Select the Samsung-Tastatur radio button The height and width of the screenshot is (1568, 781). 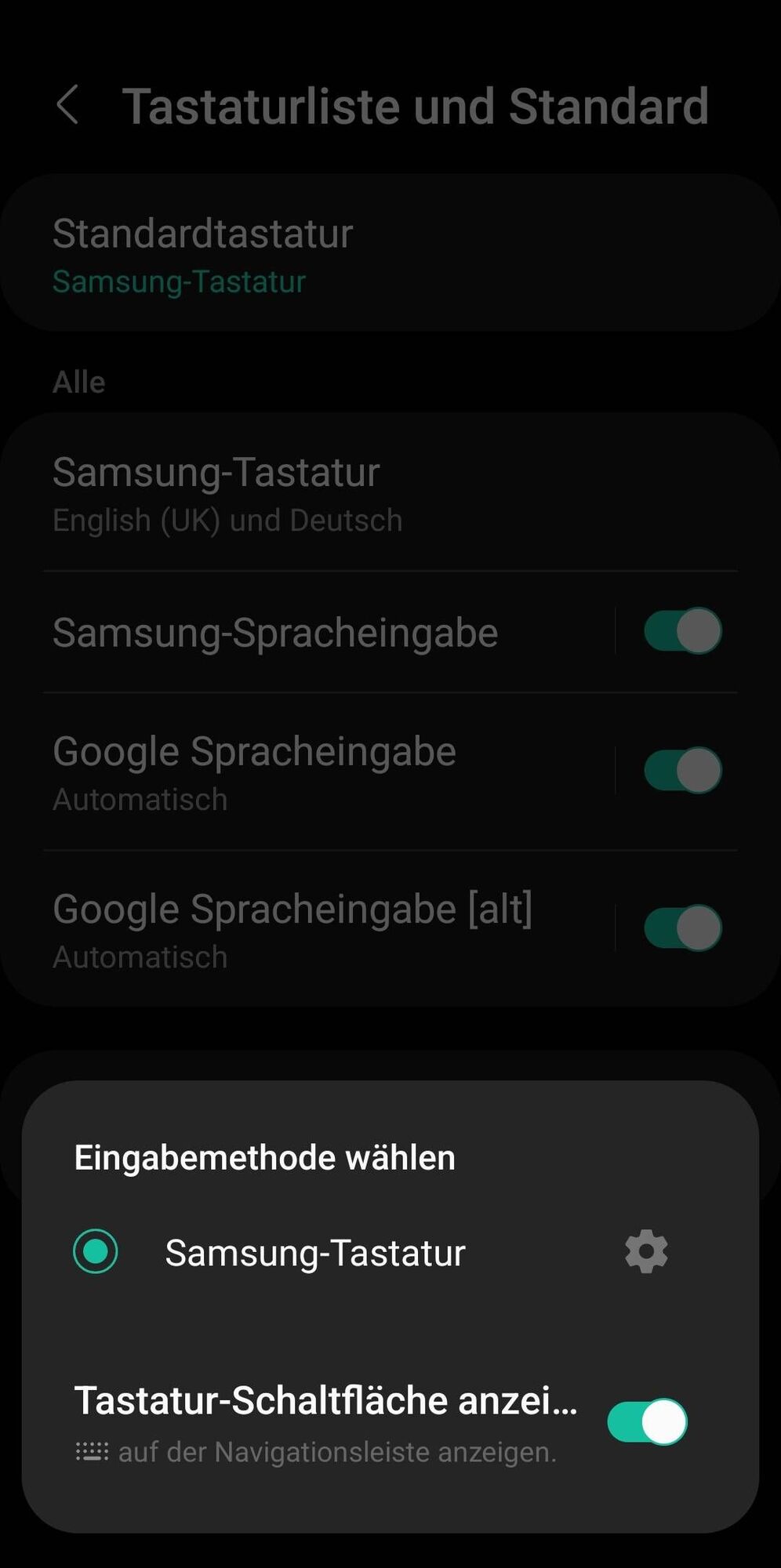pyautogui.click(x=95, y=1250)
